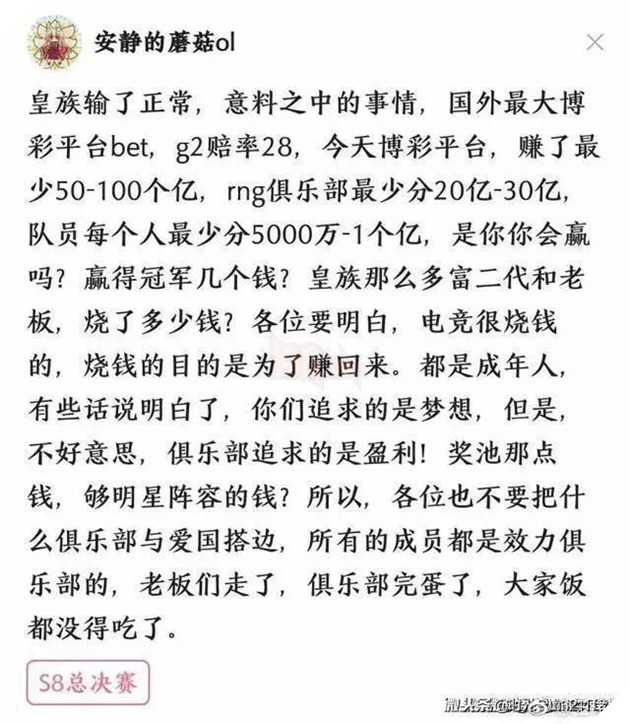Viewport: 630px width, 724px height.
Task: Open the S8总决赛 topic tag
Action: coord(86,681)
